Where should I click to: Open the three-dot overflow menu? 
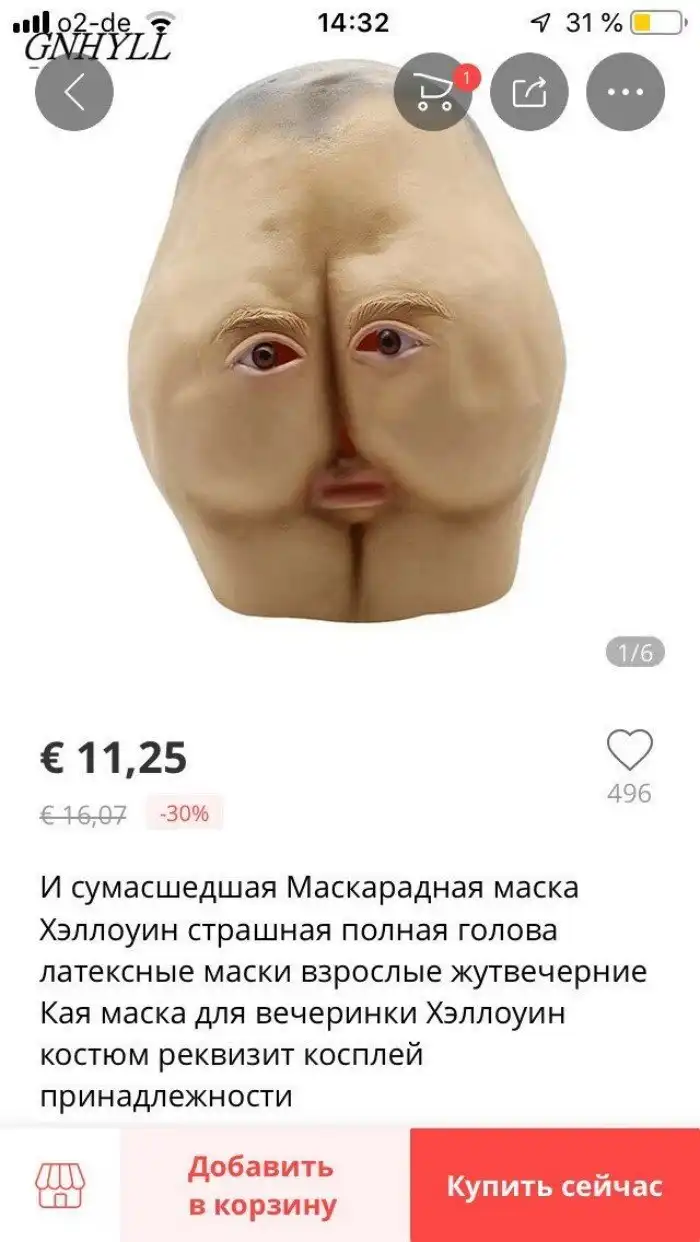tap(625, 92)
